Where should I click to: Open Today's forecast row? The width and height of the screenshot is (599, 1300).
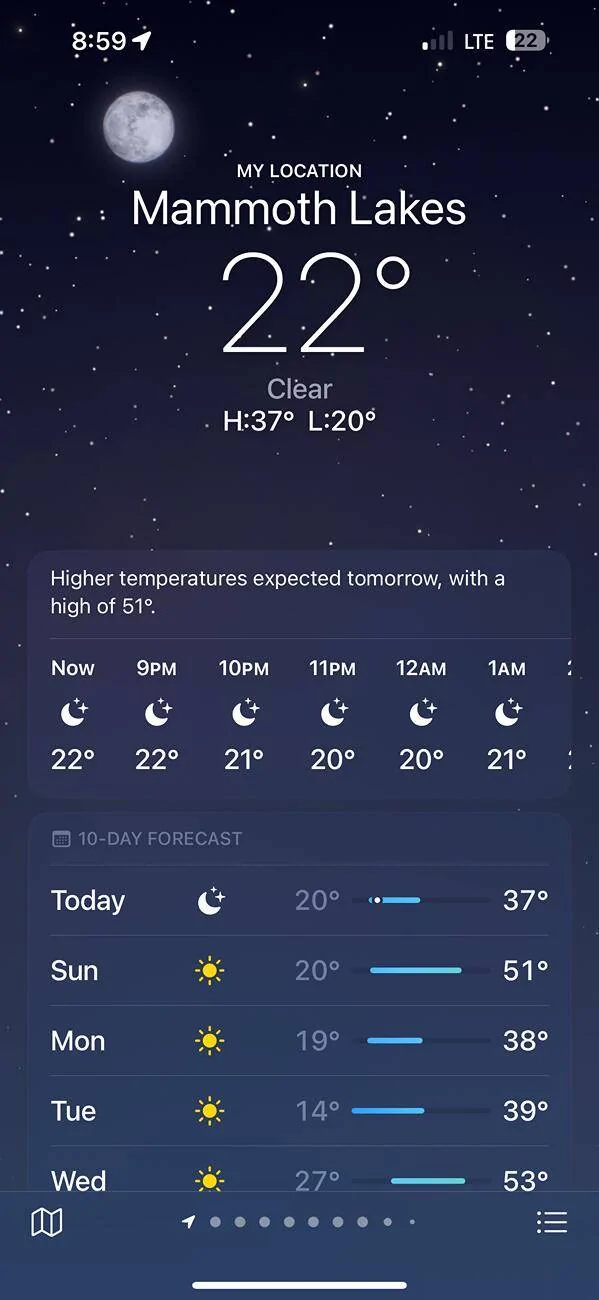coord(299,900)
